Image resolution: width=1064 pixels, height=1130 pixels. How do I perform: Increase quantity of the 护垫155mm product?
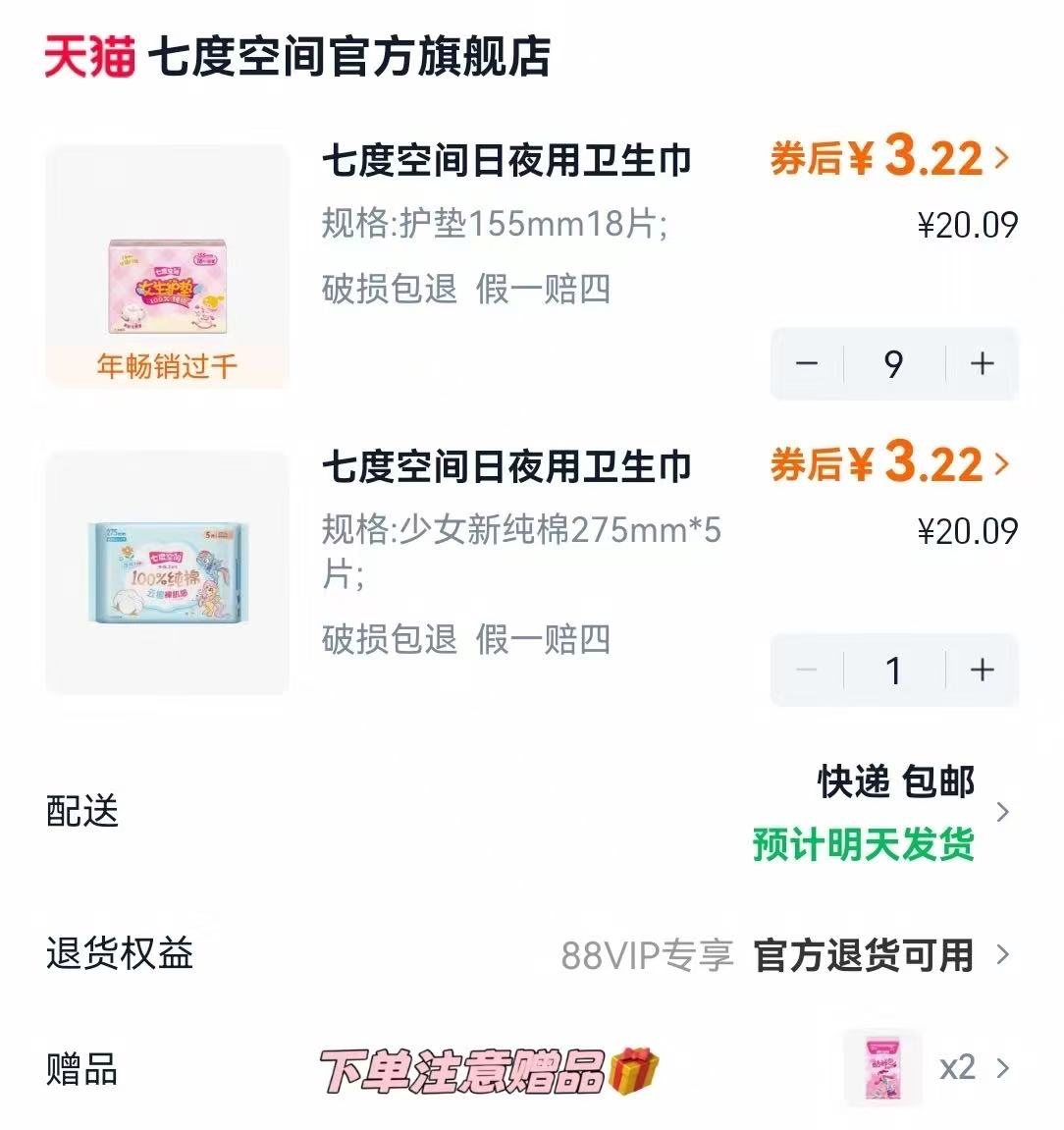point(980,364)
